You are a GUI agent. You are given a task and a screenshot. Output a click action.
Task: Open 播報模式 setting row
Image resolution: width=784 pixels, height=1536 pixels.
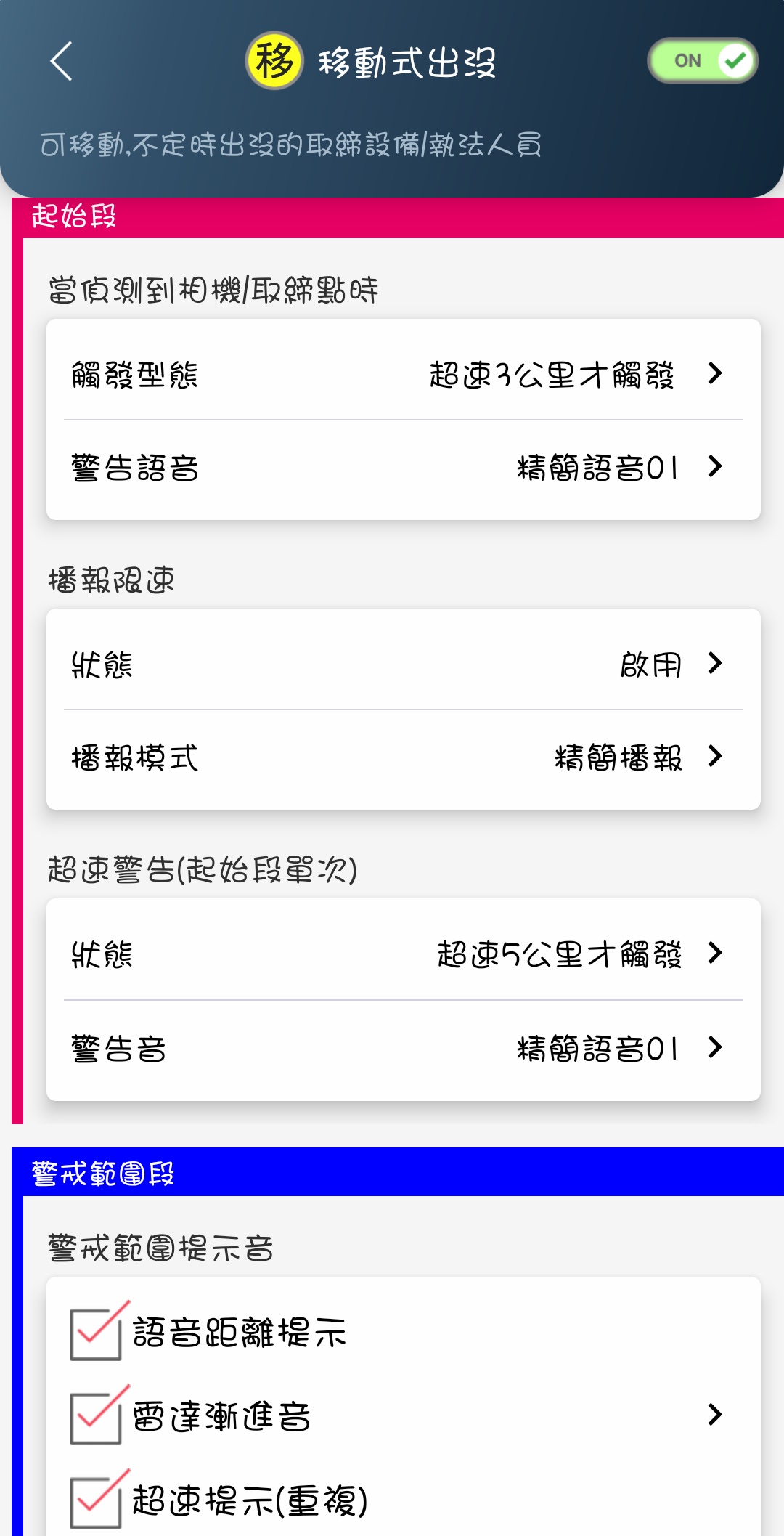(x=404, y=757)
